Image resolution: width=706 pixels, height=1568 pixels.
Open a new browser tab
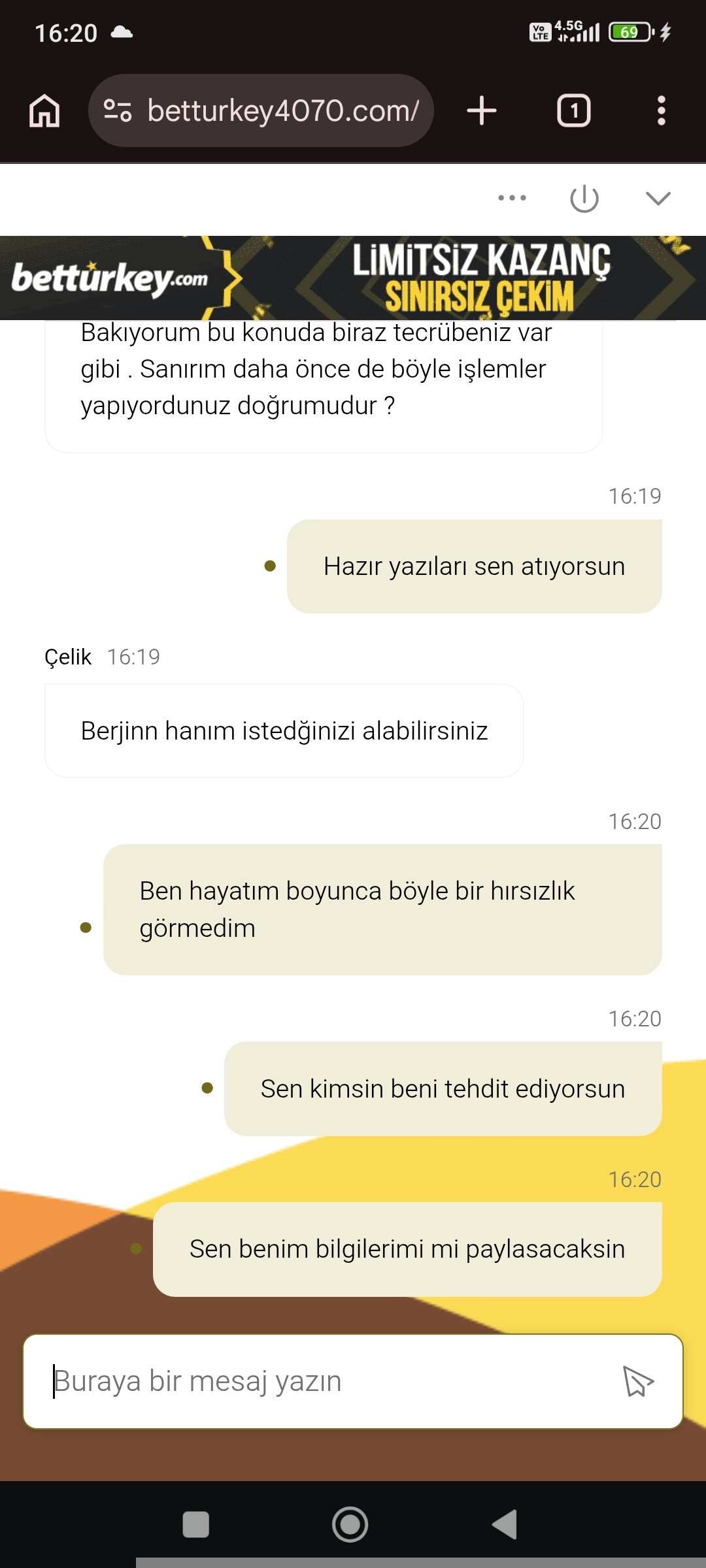[x=482, y=110]
